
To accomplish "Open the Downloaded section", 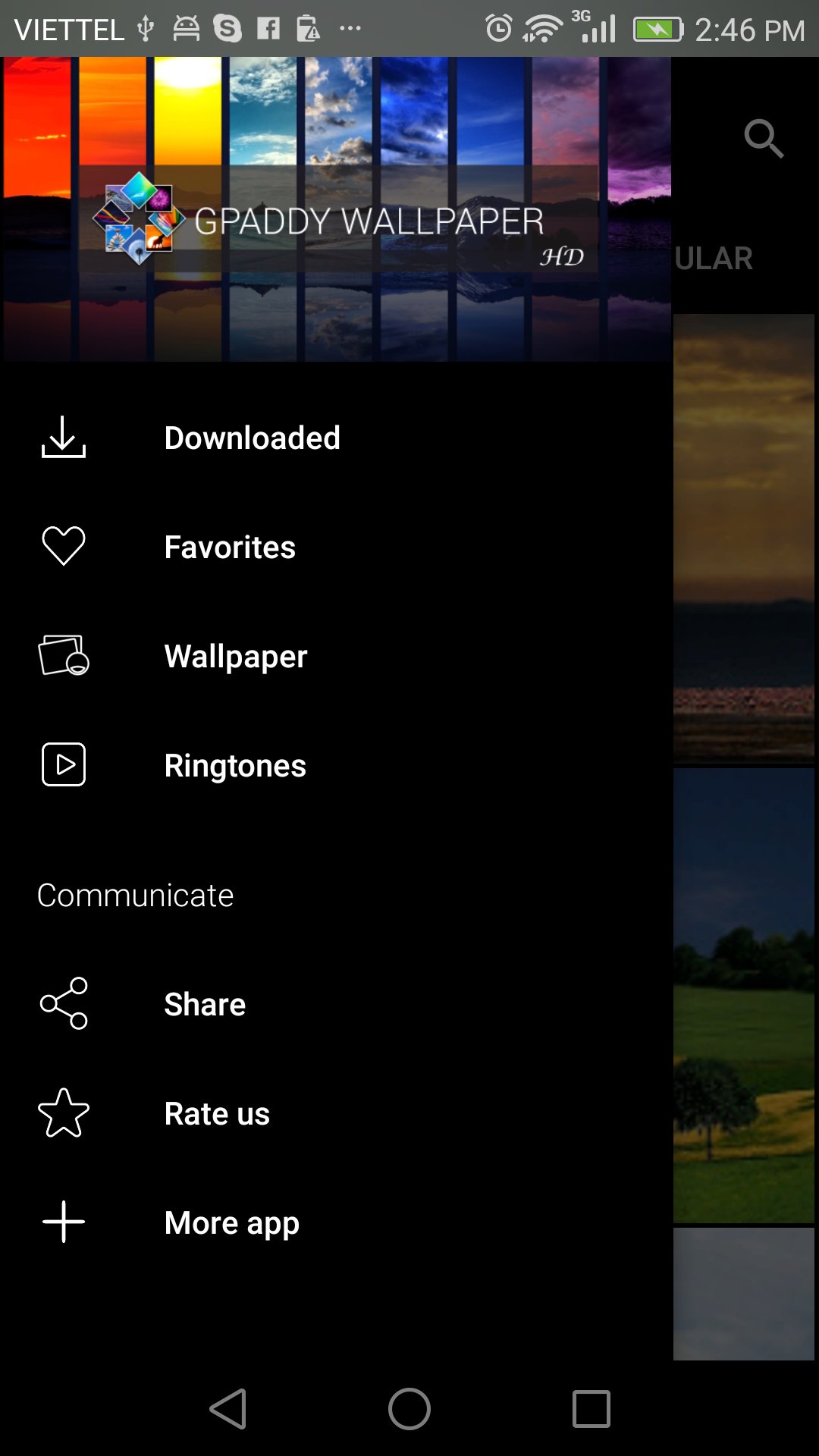I will (253, 438).
